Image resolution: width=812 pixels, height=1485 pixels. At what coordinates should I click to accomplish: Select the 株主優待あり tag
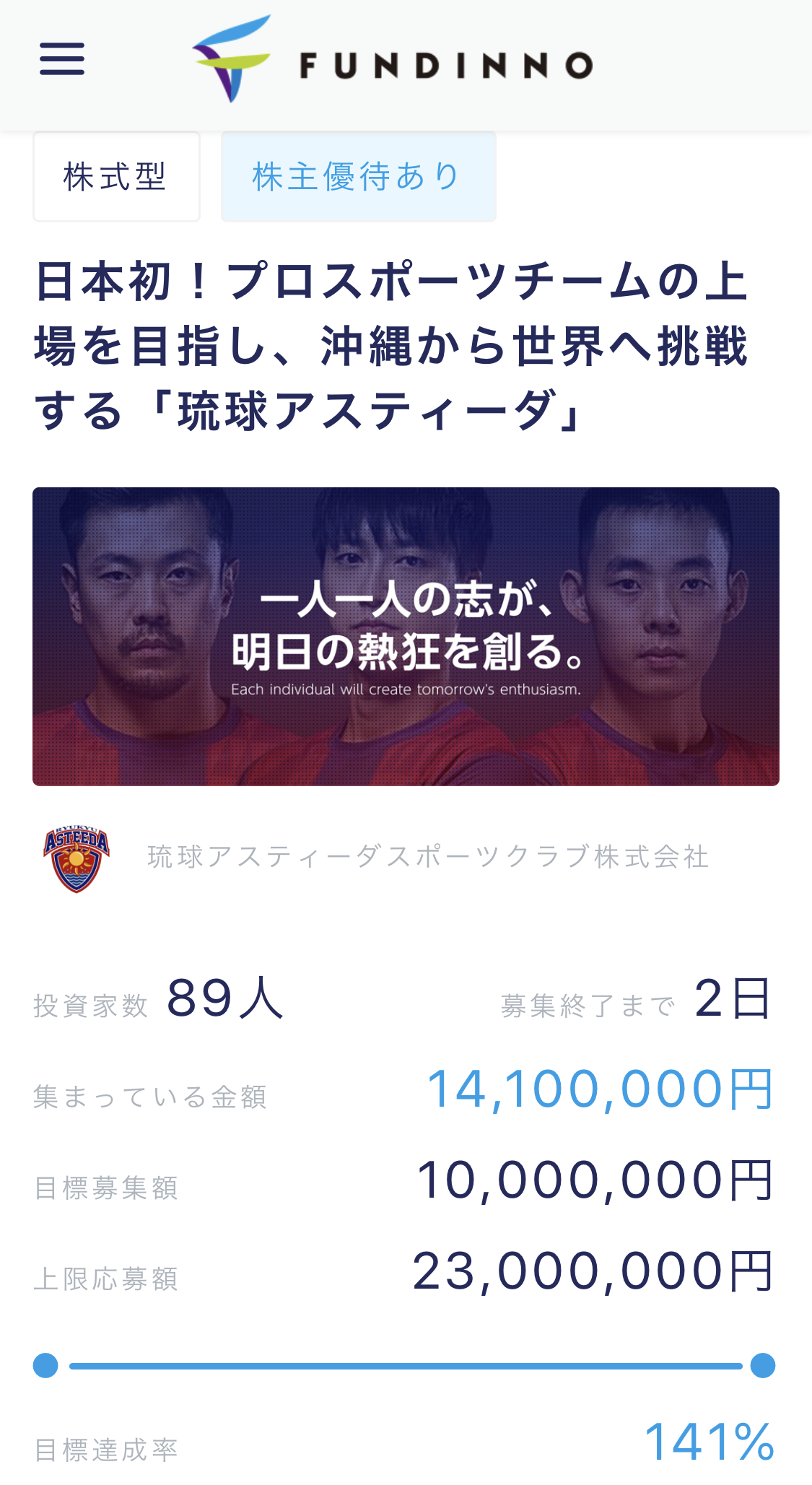point(358,177)
